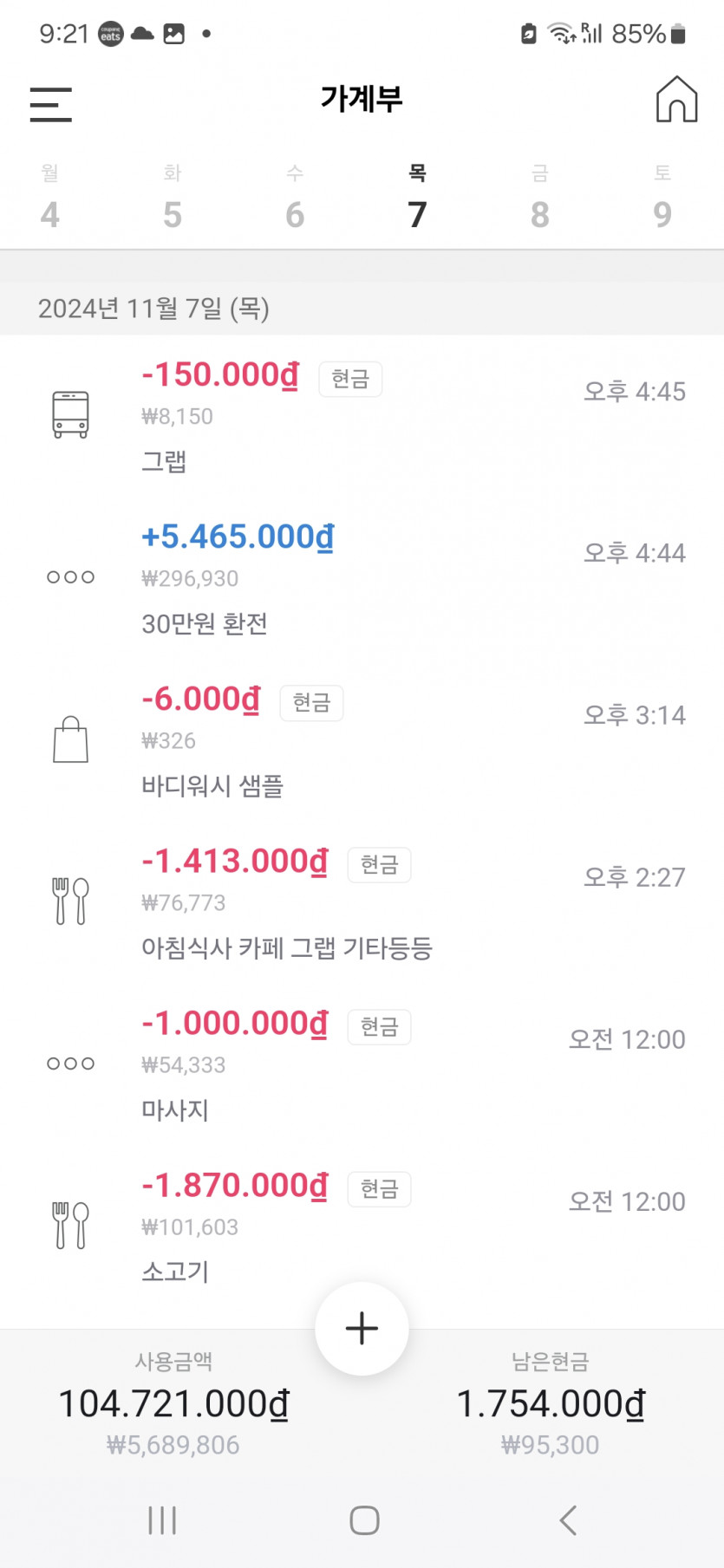Add a new entry with plus button
The height and width of the screenshot is (1568, 724).
click(x=362, y=1329)
